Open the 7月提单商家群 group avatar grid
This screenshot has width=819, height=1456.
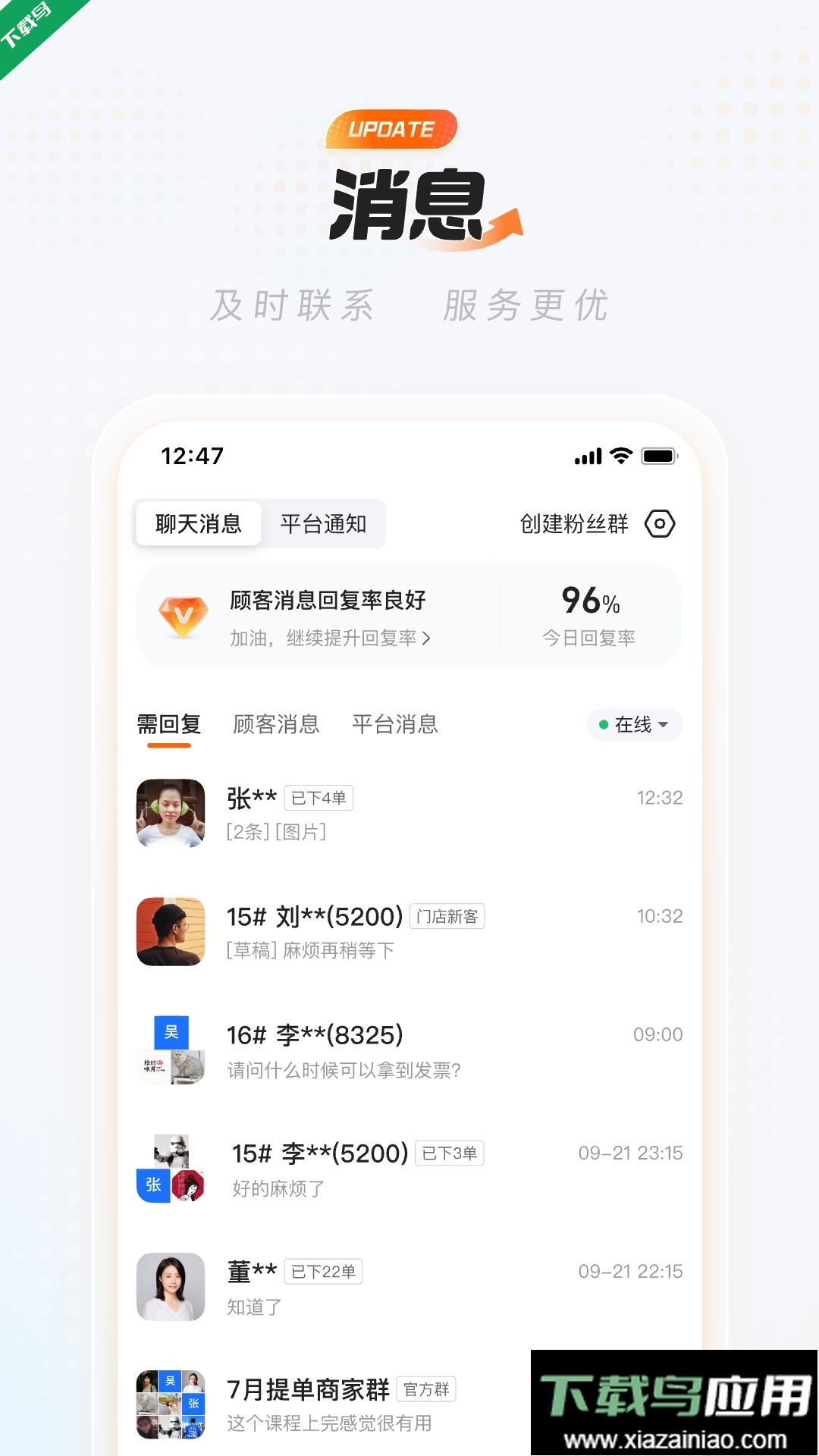click(170, 1407)
